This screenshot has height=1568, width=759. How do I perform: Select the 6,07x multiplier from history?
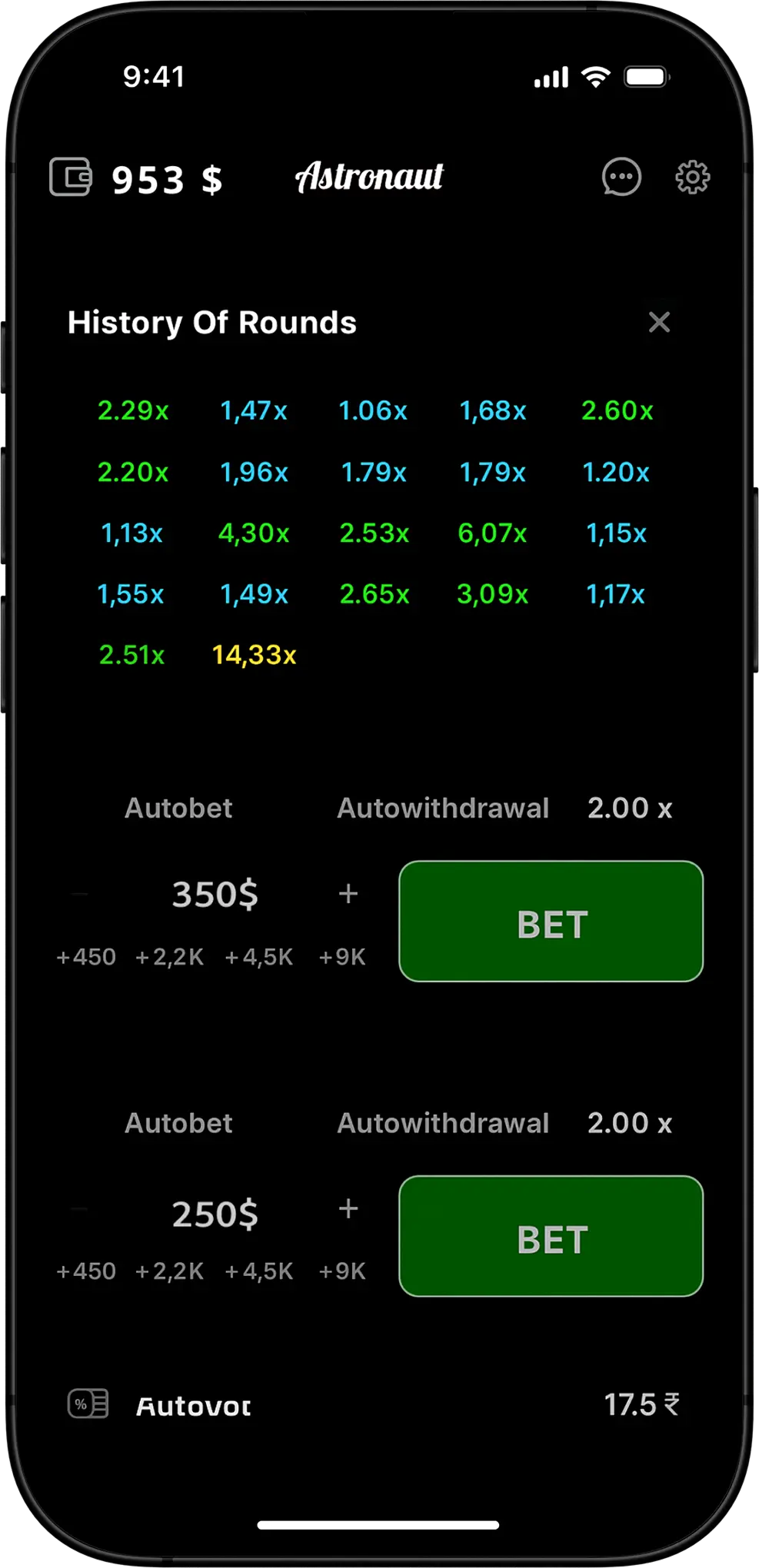point(492,533)
